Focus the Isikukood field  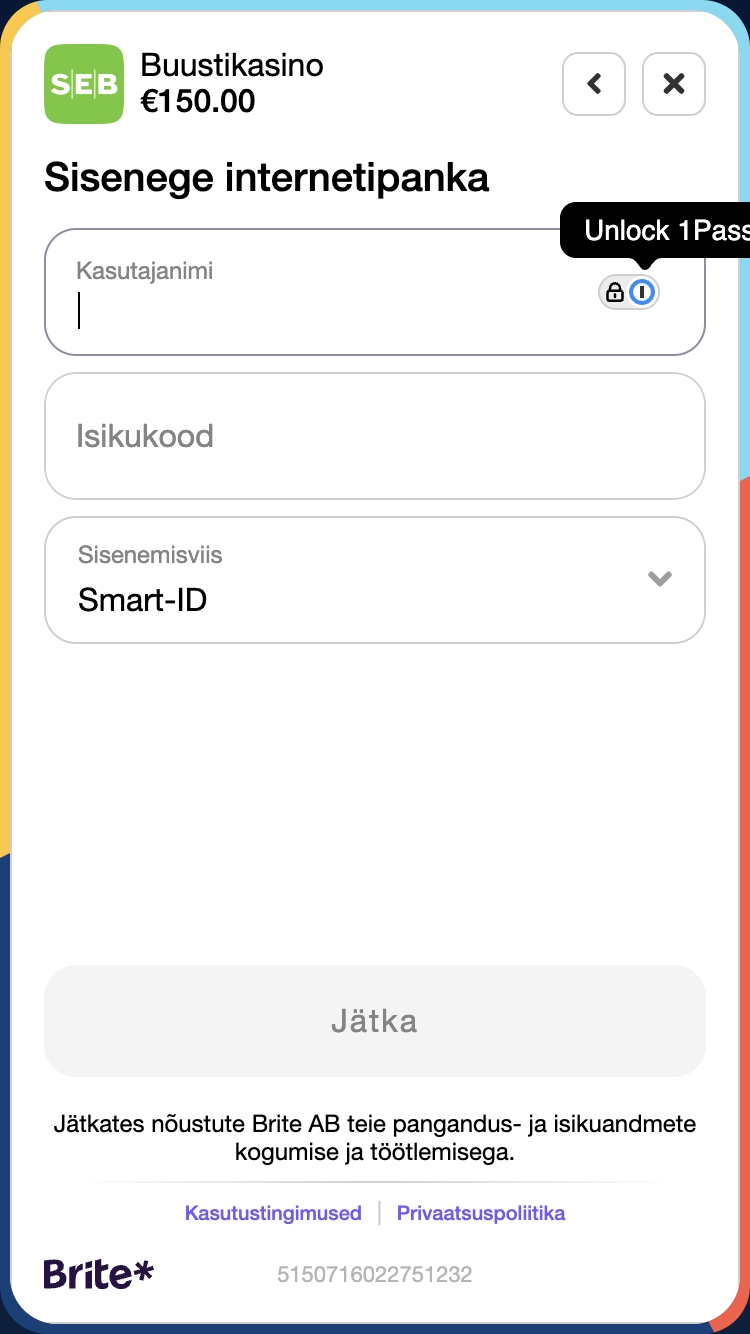374,436
